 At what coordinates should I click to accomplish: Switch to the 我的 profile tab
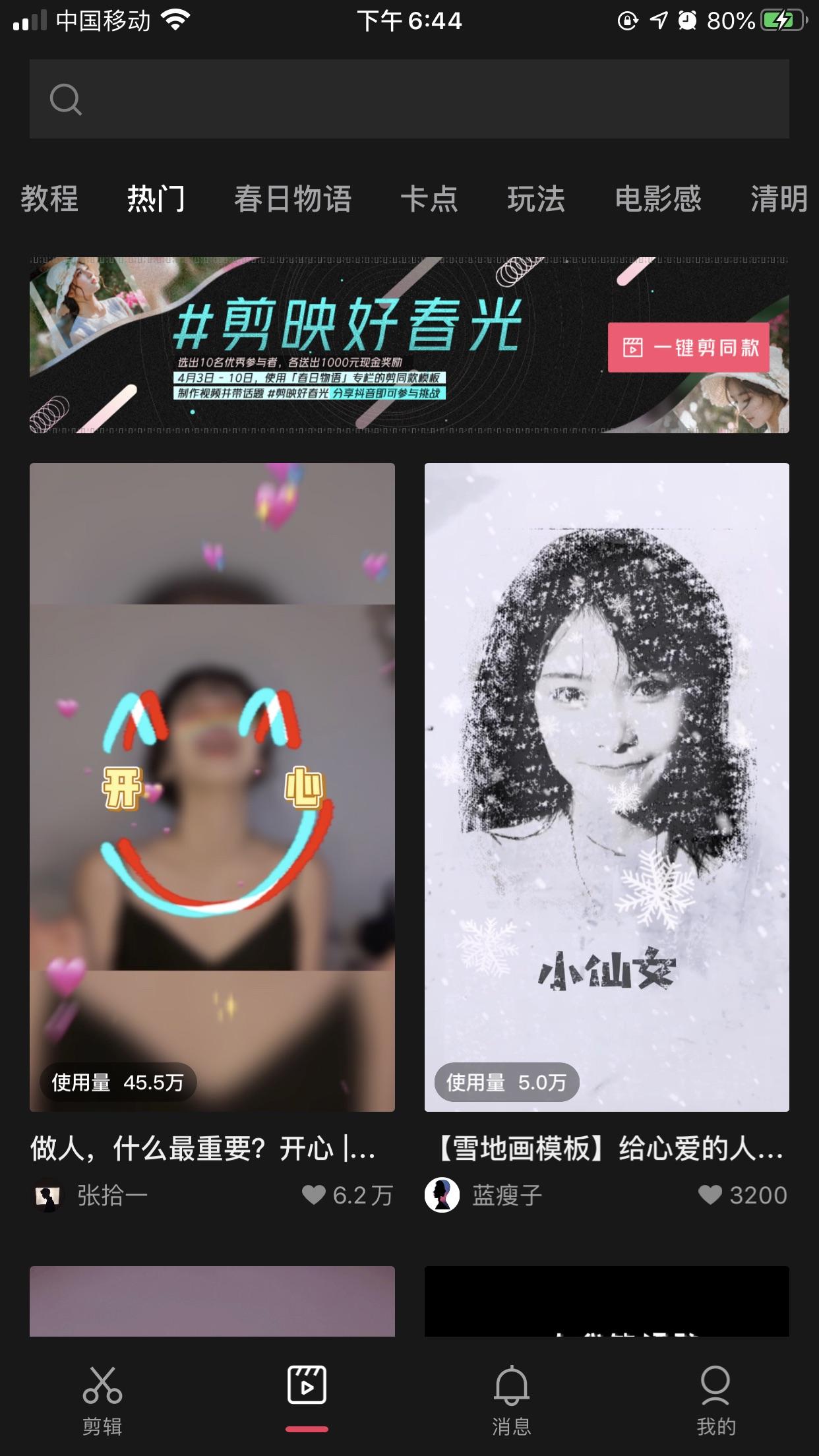coord(716,1399)
